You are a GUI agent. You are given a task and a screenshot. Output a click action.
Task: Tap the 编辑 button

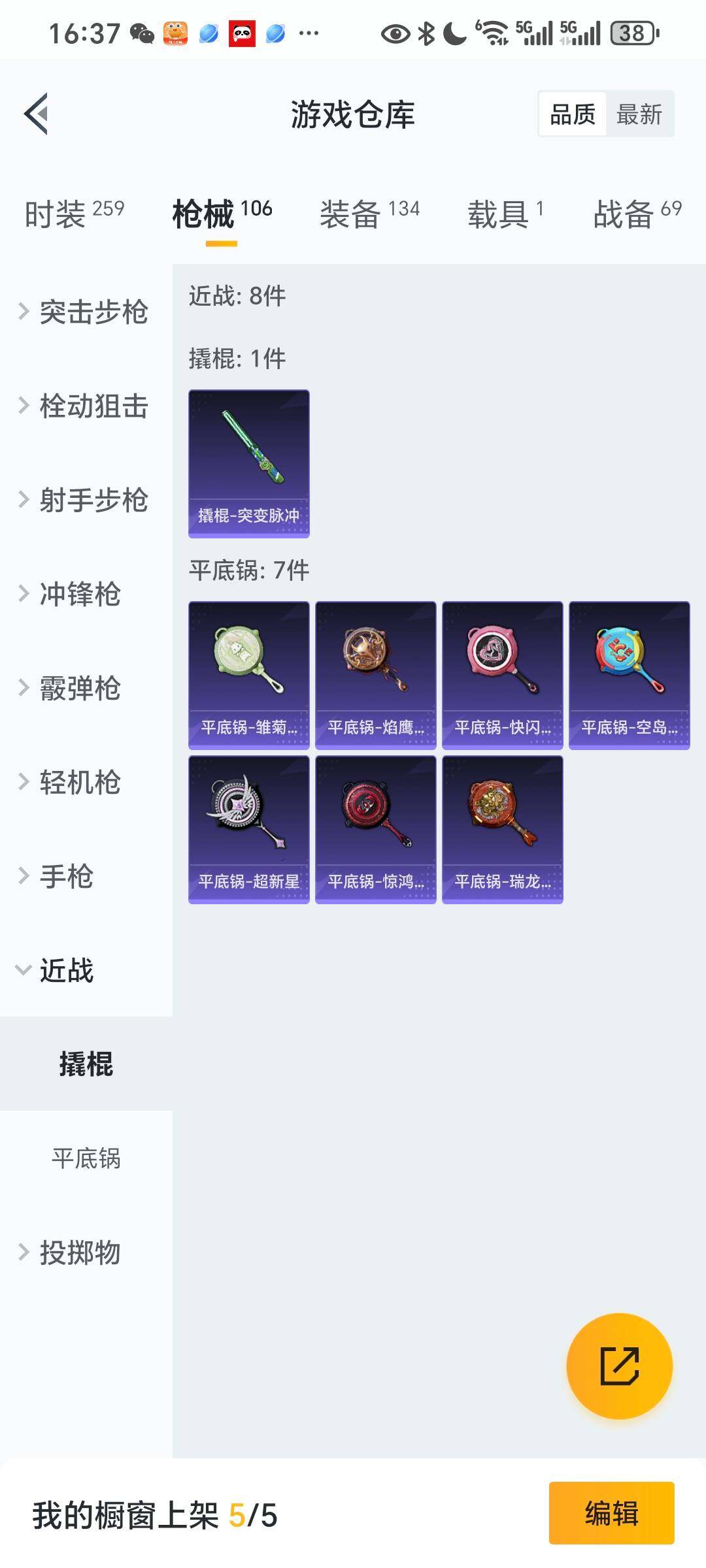pos(611,1513)
